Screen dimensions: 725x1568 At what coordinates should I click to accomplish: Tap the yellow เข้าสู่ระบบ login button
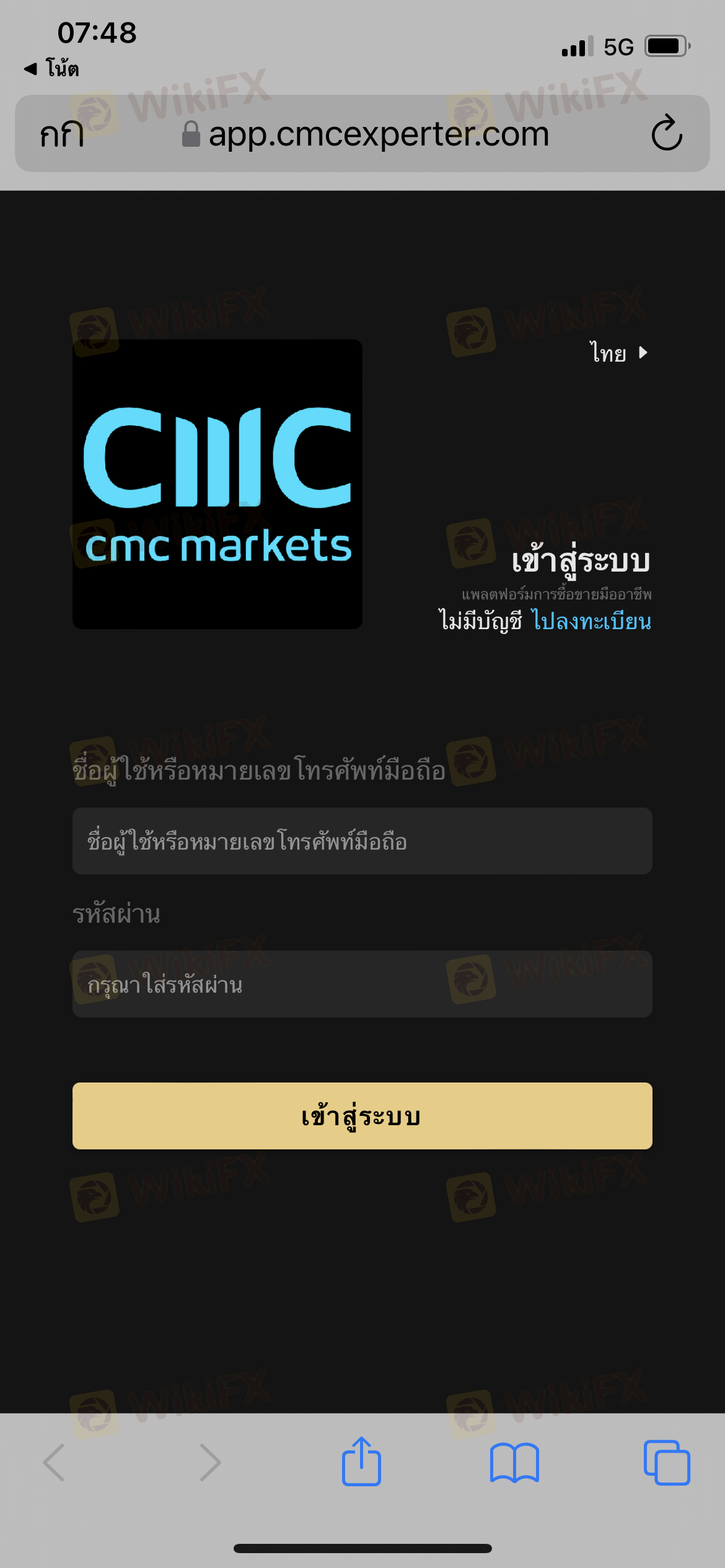click(x=362, y=1116)
